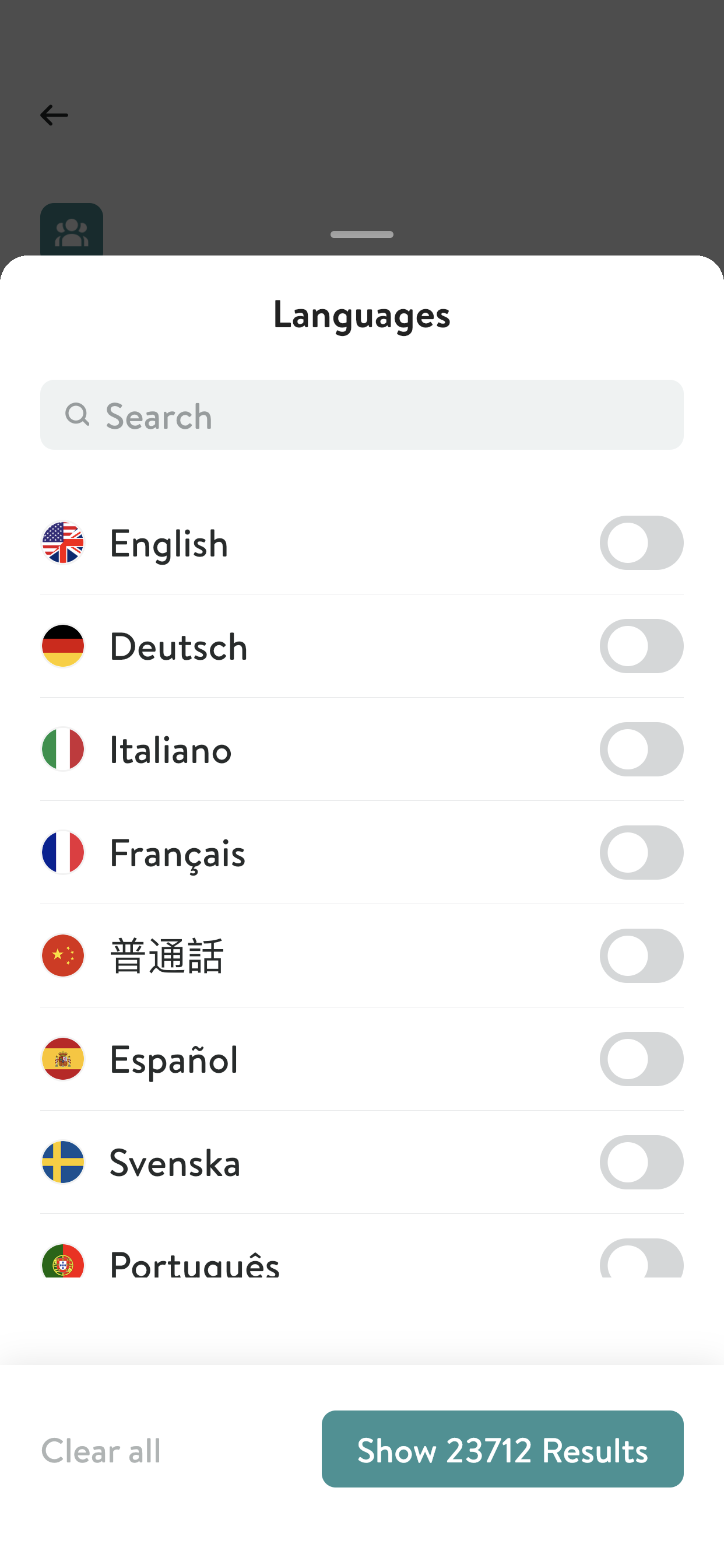Enable the English language toggle

pyautogui.click(x=641, y=543)
